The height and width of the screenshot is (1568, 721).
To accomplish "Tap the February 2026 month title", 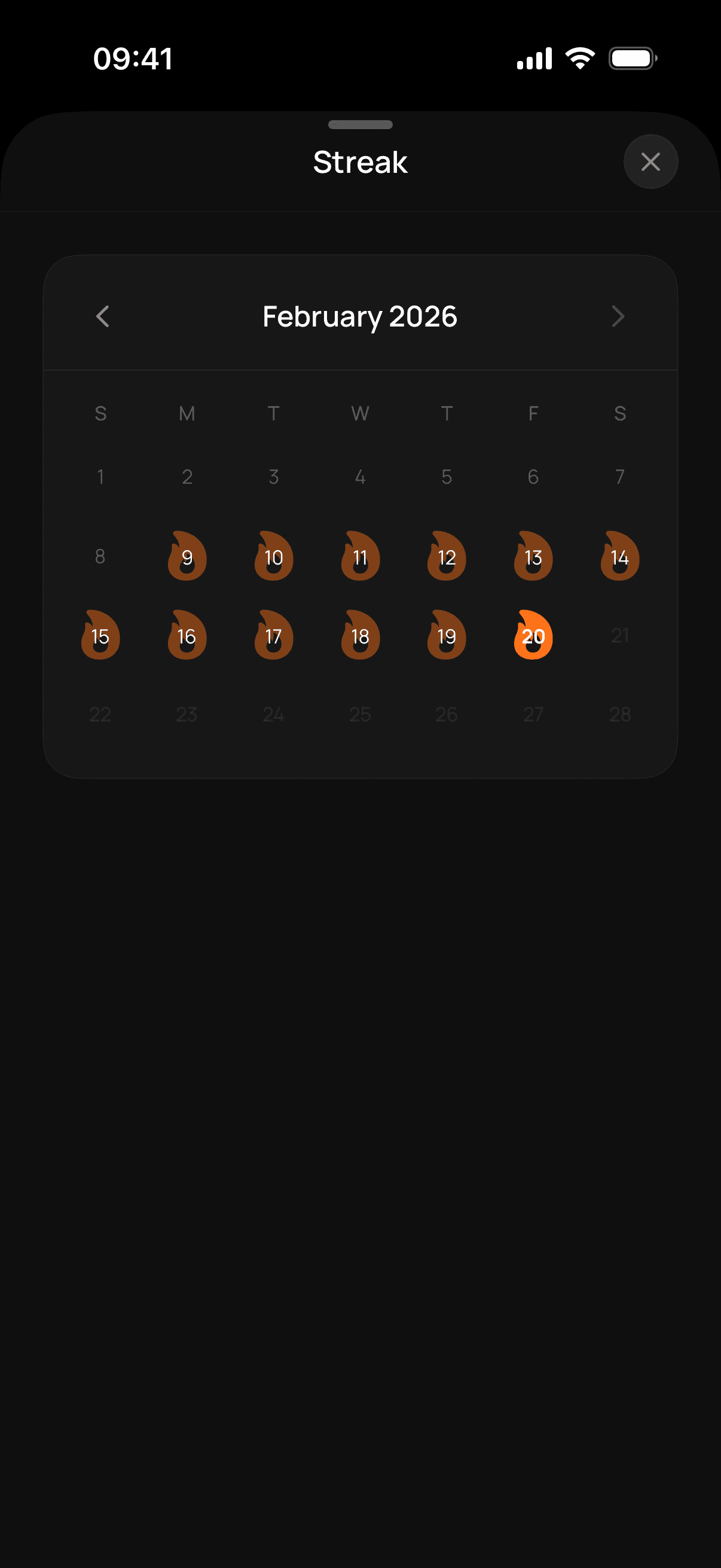I will (360, 316).
